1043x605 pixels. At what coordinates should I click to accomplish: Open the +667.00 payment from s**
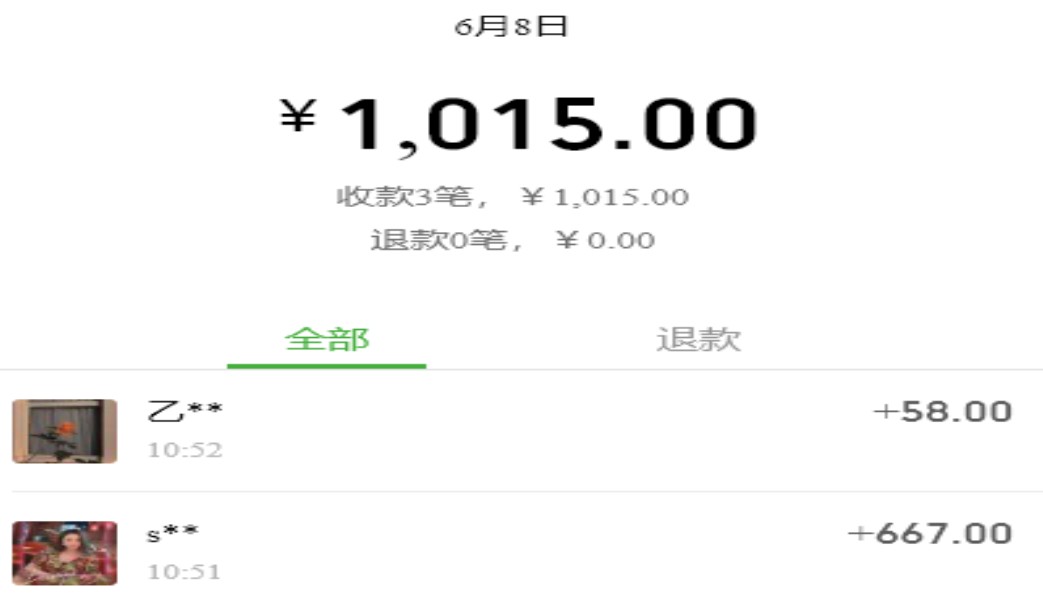click(520, 552)
